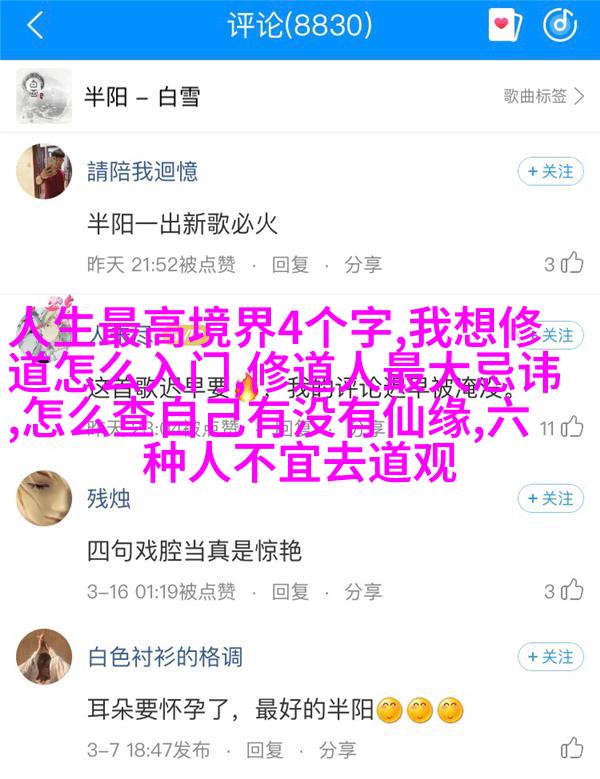Reply to 残烛's comment
This screenshot has width=600, height=779.
pos(292,591)
